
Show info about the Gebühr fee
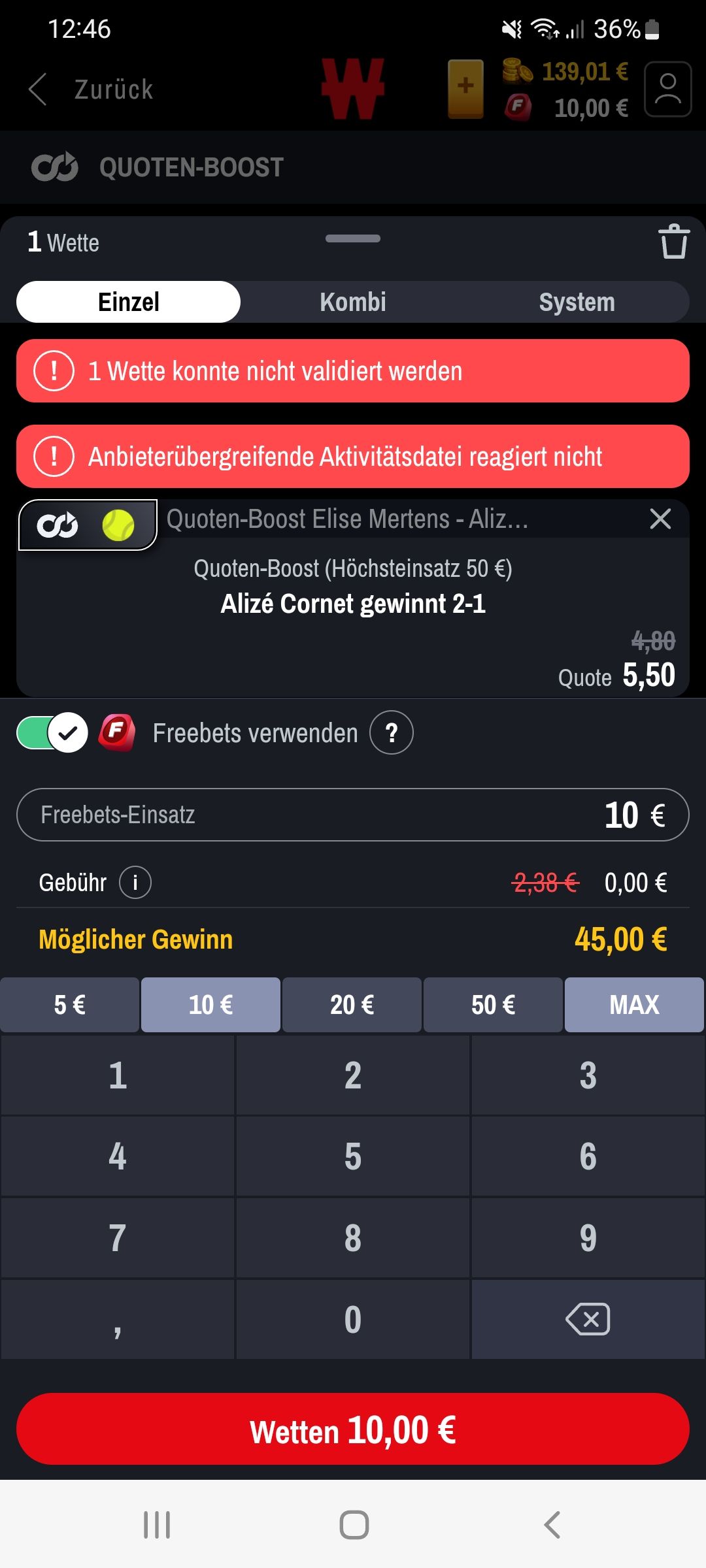point(135,883)
